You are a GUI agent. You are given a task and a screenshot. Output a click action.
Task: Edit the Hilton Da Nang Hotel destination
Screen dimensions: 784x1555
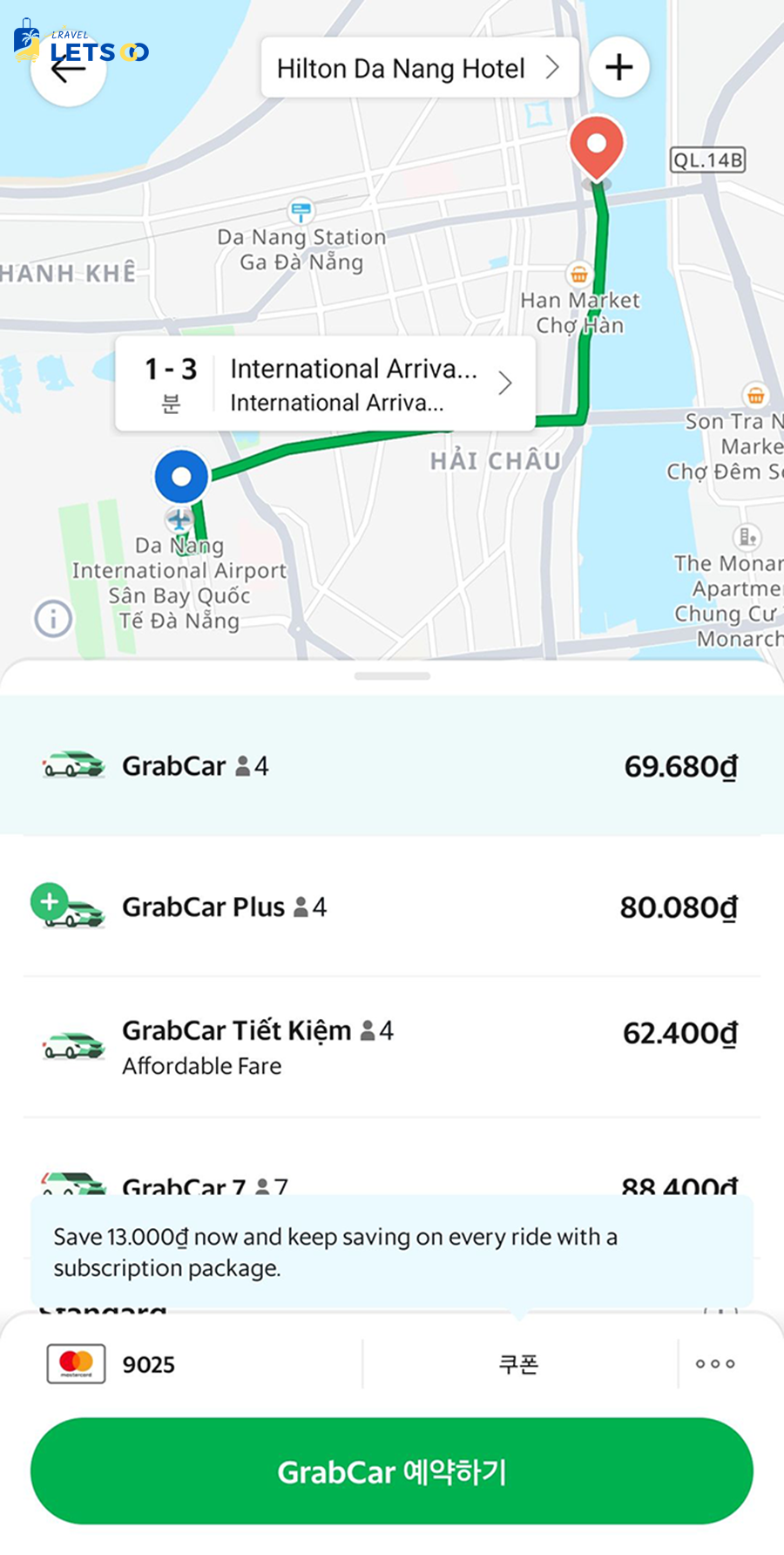pos(419,68)
